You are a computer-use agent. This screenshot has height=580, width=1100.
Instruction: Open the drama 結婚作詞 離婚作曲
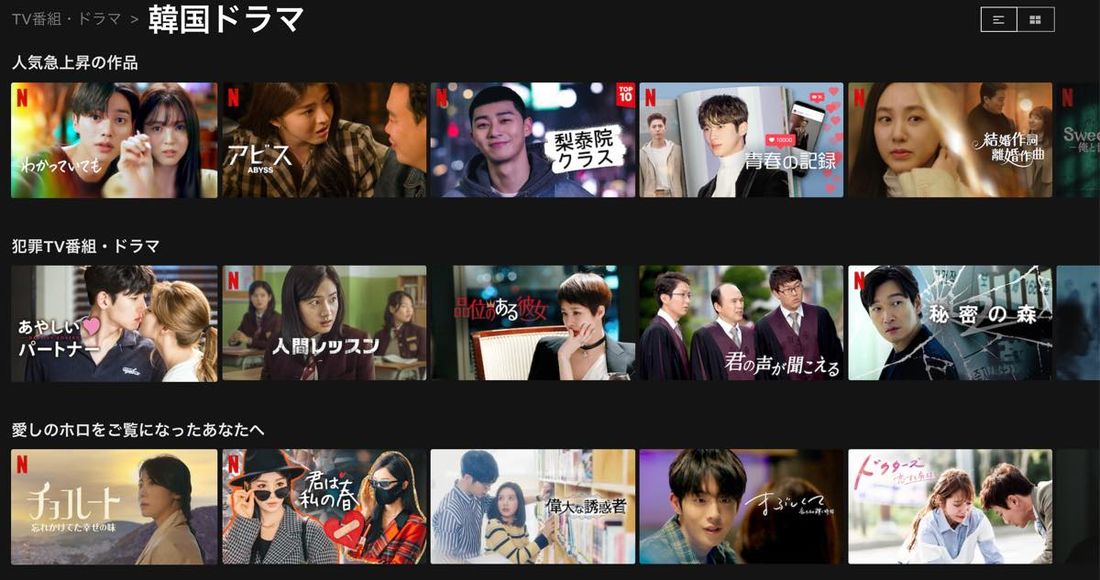pyautogui.click(x=950, y=140)
